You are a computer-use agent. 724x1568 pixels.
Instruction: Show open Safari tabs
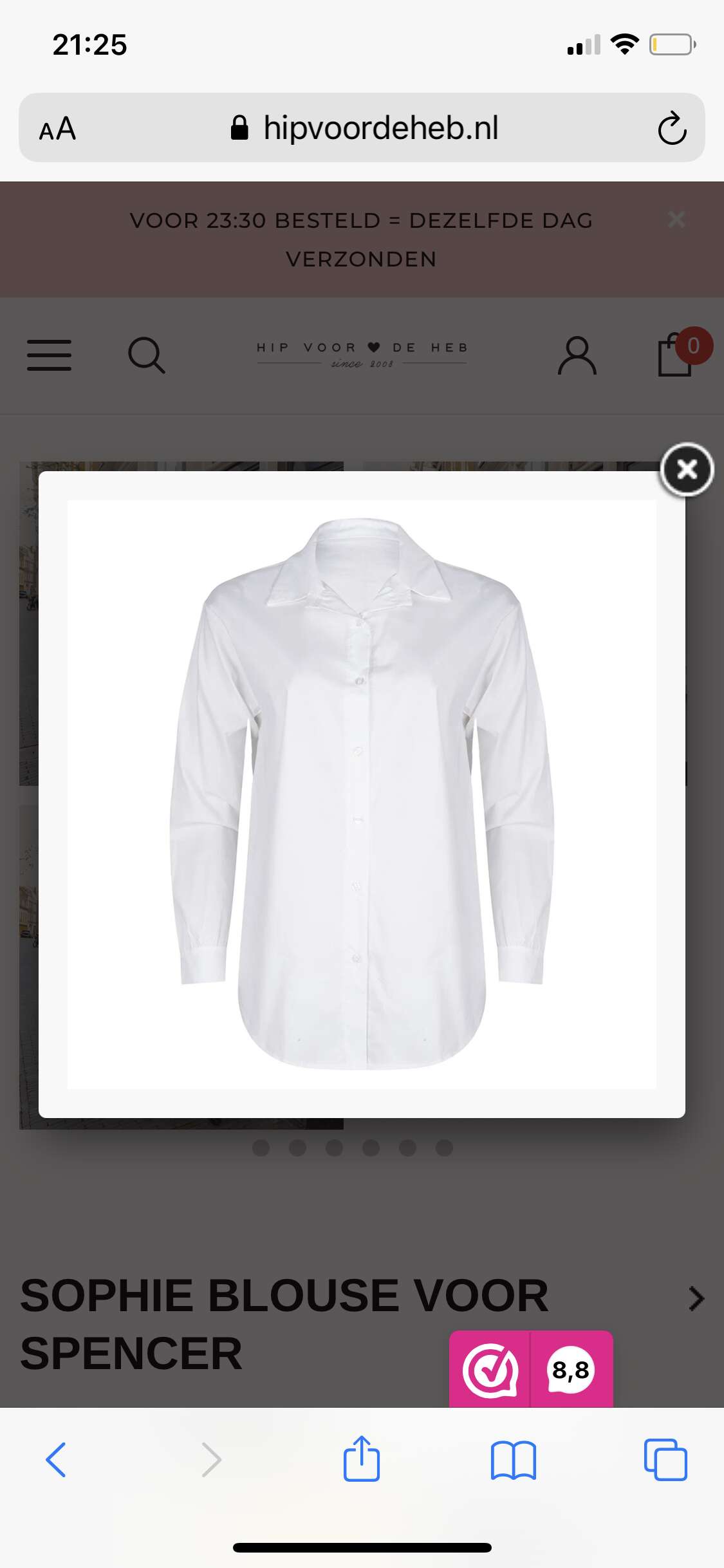(x=665, y=1459)
